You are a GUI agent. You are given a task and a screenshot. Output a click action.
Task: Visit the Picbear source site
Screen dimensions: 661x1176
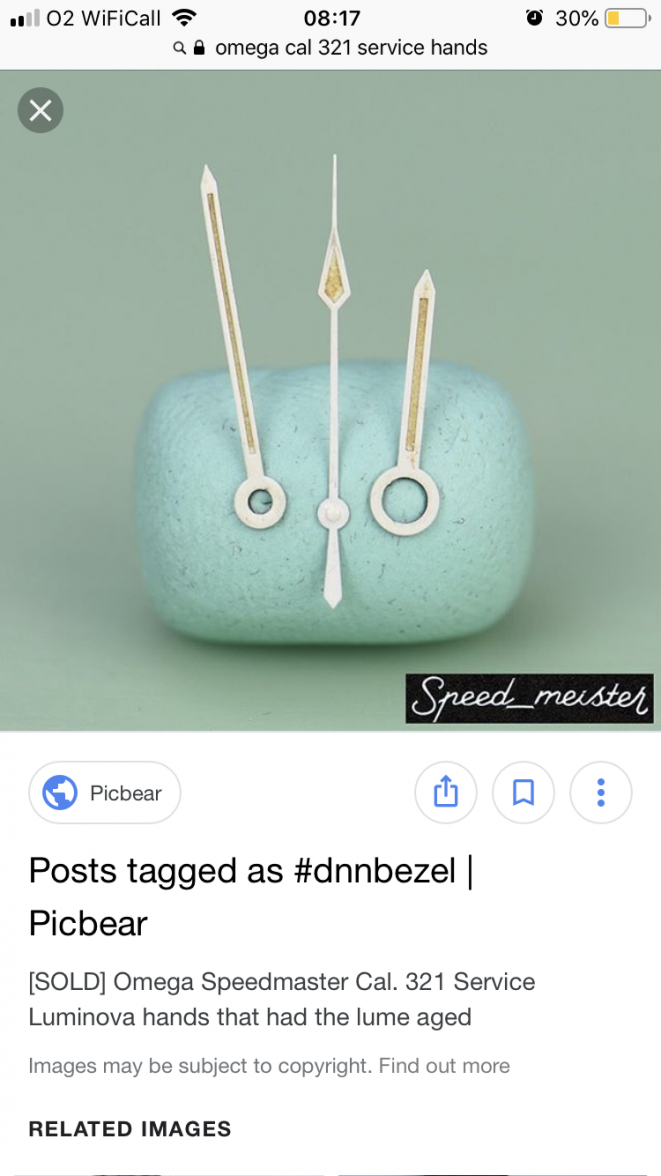pos(105,793)
